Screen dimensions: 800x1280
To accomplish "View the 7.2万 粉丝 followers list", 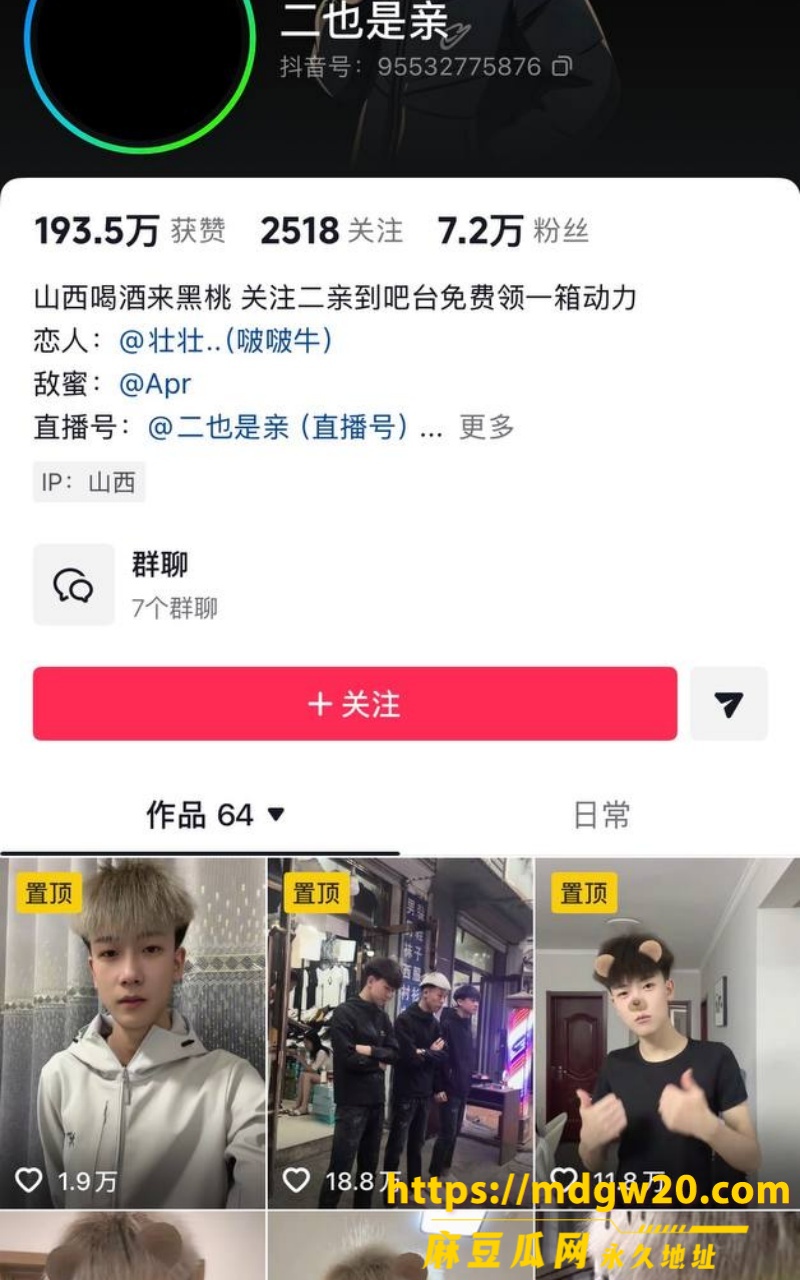I will click(513, 231).
